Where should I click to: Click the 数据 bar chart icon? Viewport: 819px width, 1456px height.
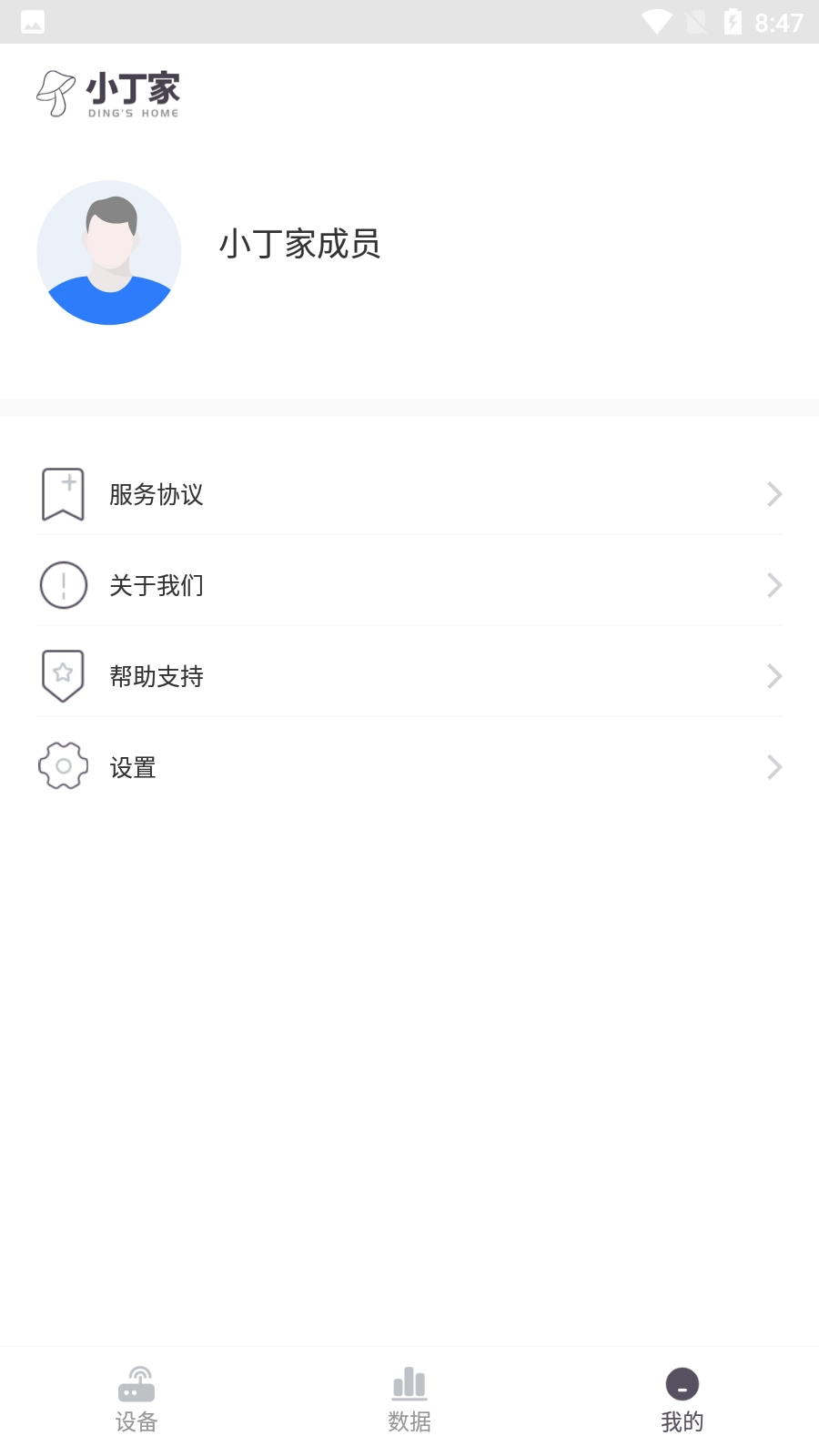(409, 1385)
